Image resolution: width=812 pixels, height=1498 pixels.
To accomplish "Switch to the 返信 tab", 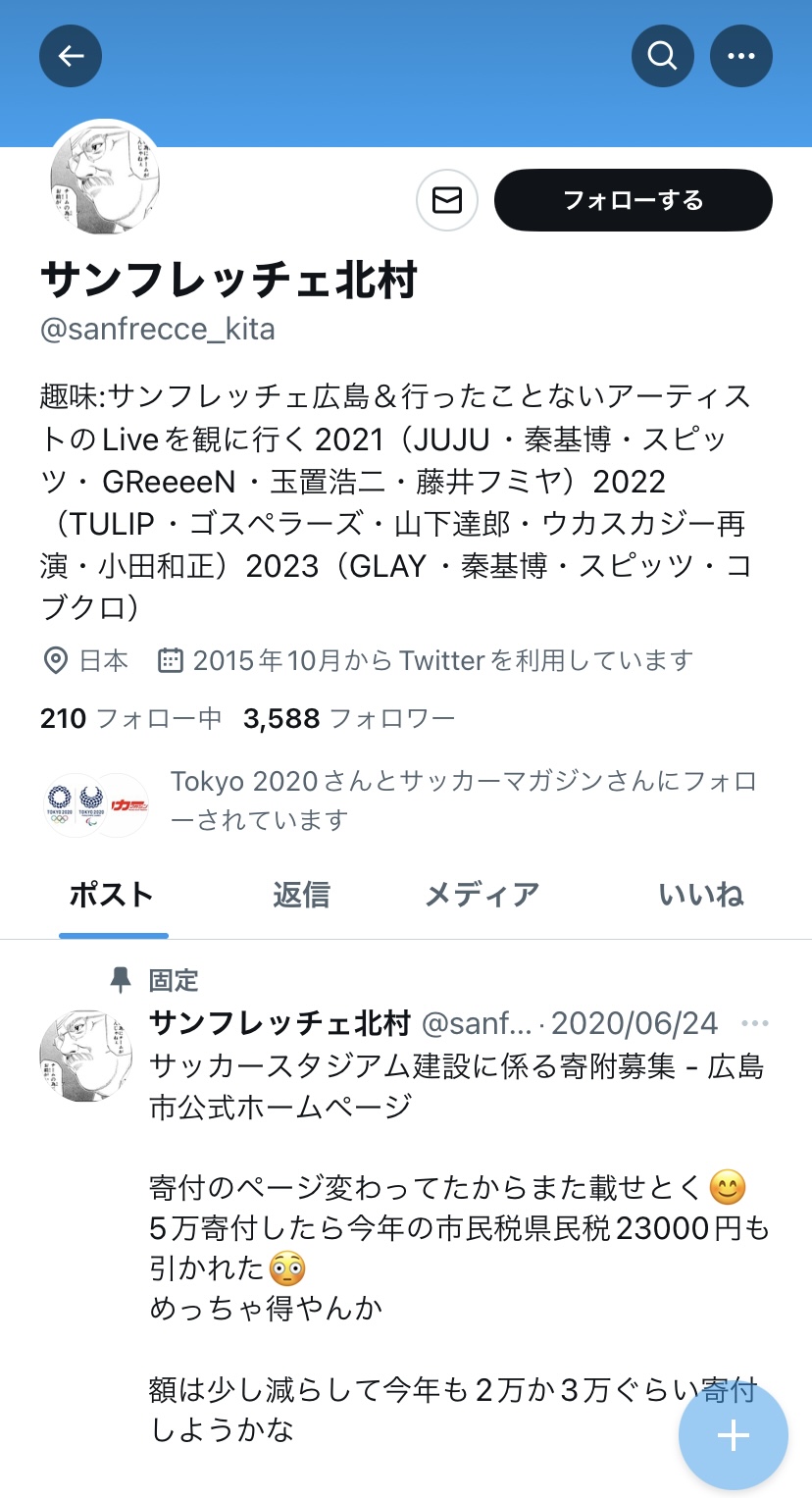I will (x=301, y=895).
